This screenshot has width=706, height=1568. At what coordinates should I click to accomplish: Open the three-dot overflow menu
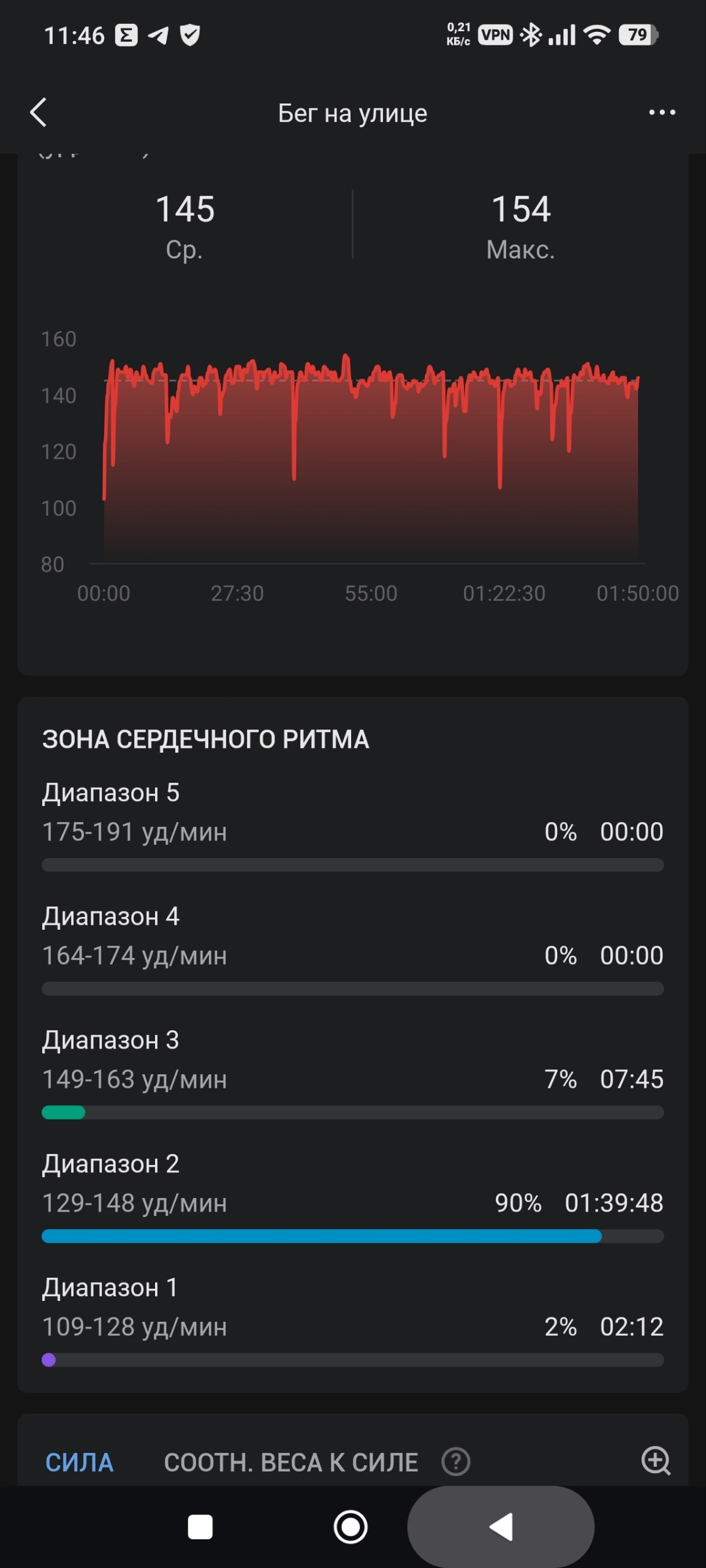(x=662, y=112)
